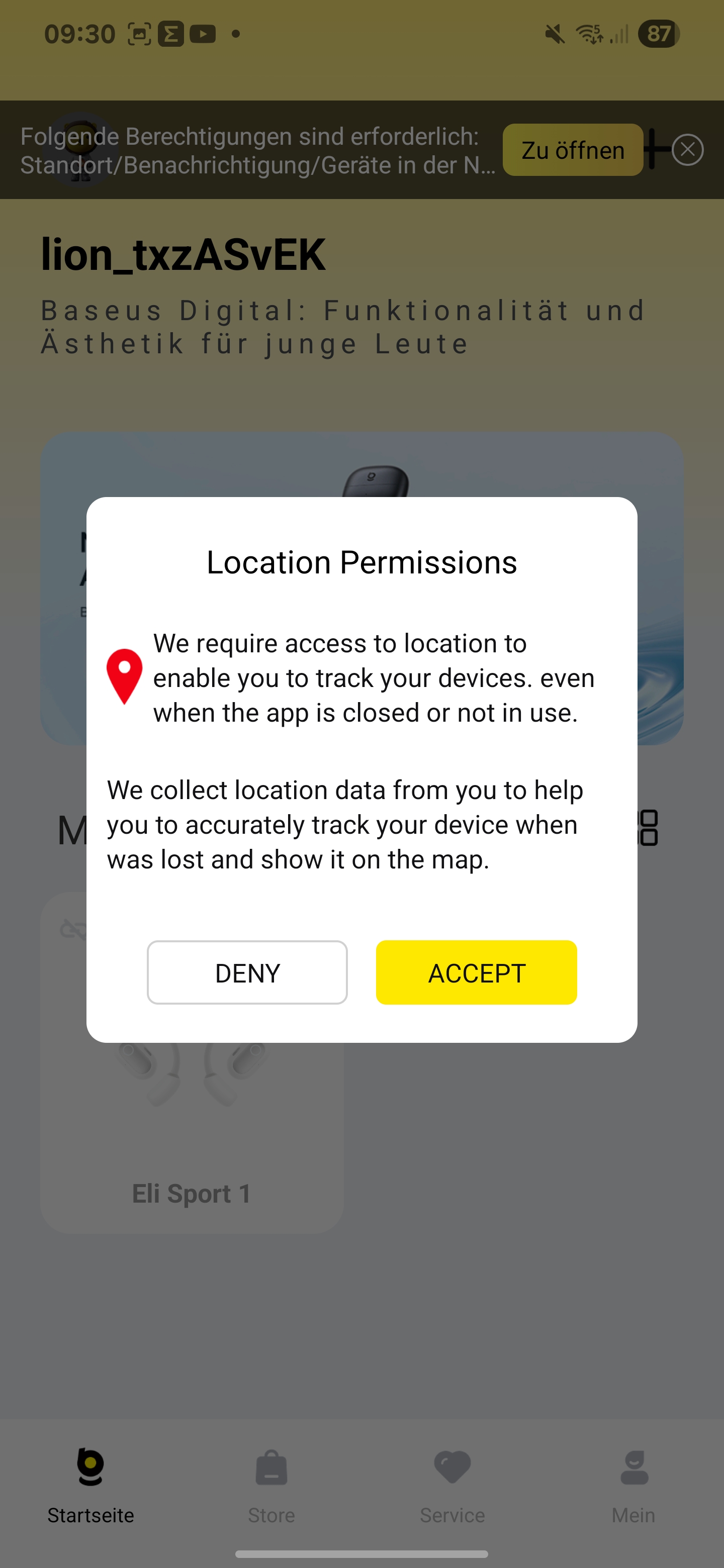Tap the Zu öffnen button
Screen dimensions: 724x1568
572,150
